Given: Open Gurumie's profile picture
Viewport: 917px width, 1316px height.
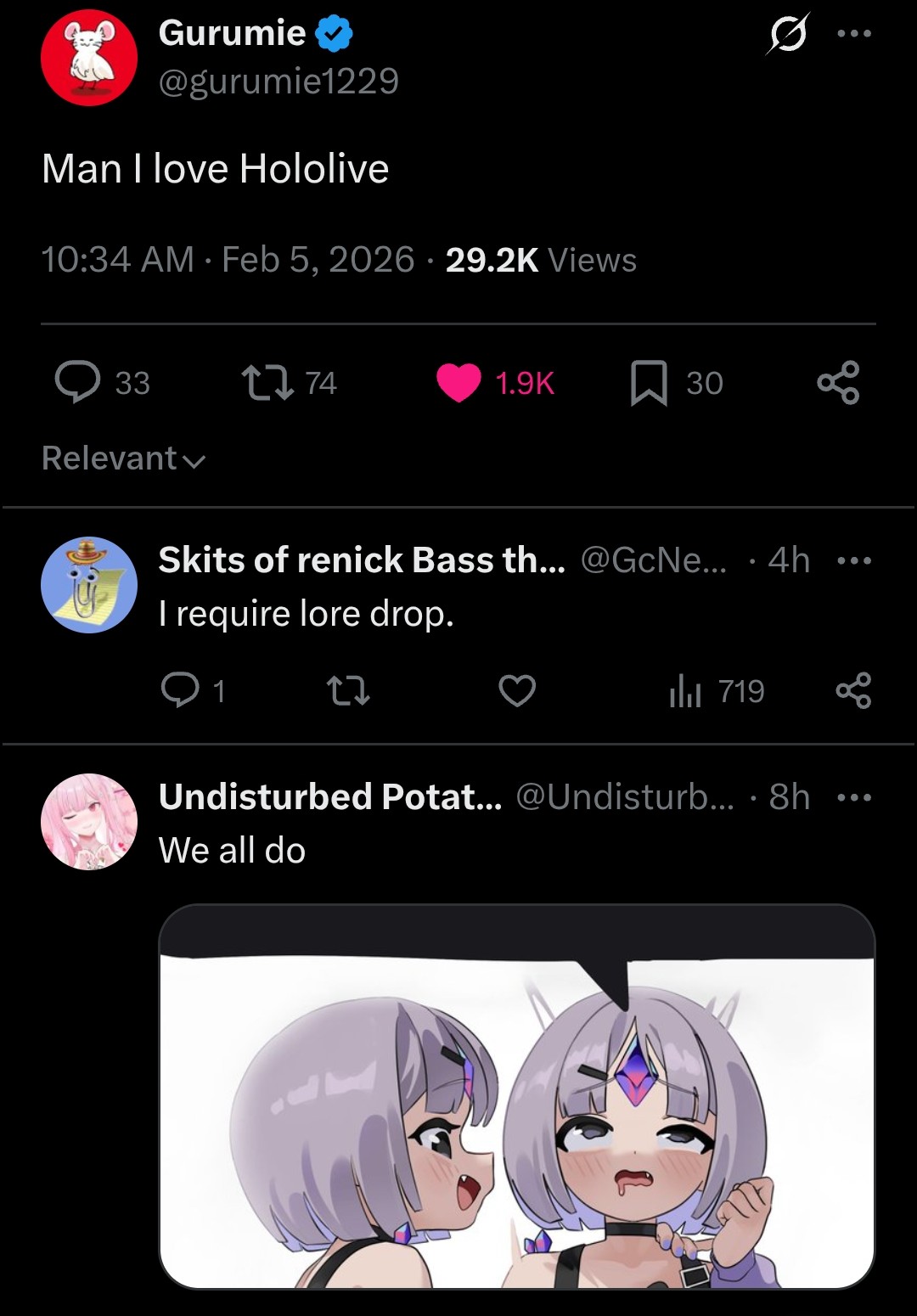Looking at the screenshot, I should click(89, 58).
